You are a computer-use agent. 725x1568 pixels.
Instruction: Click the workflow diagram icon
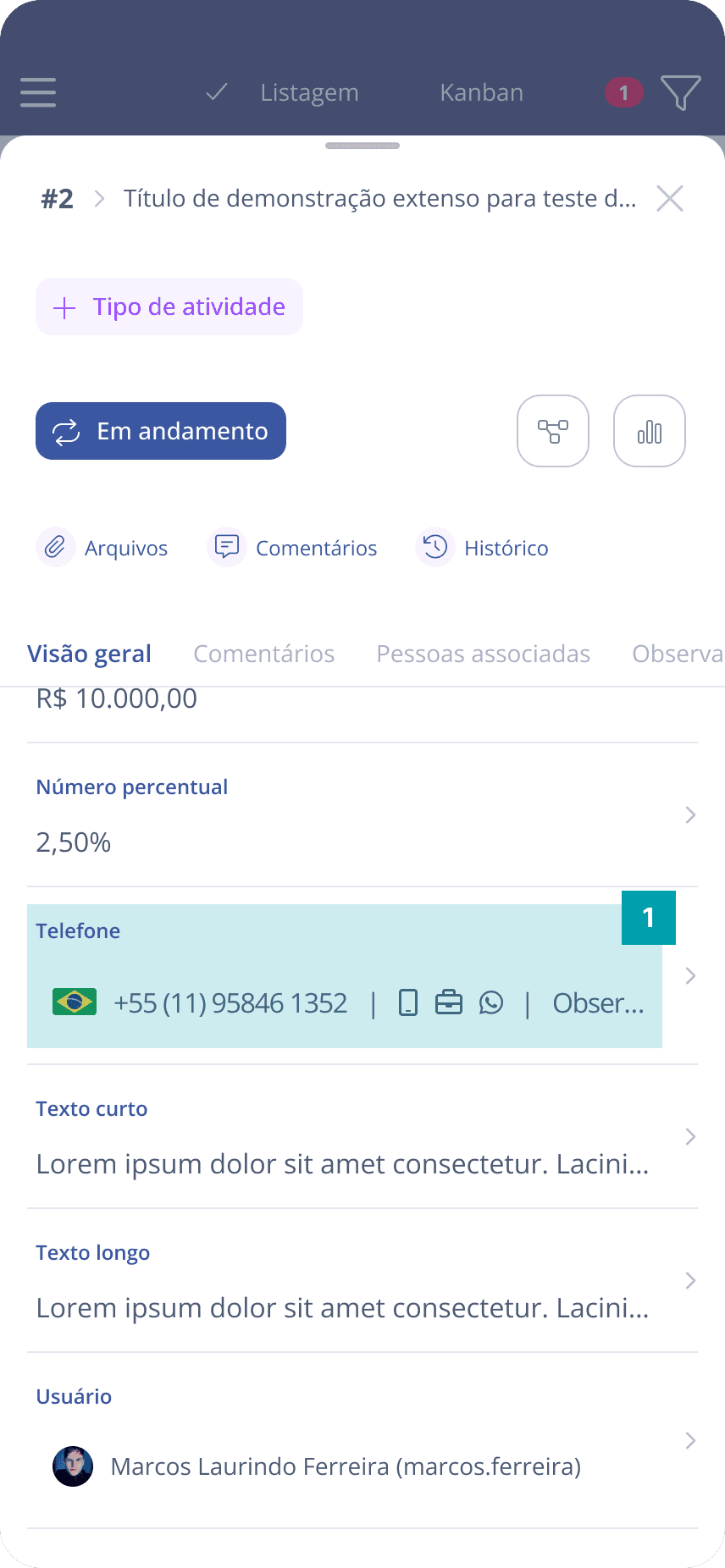pos(552,431)
